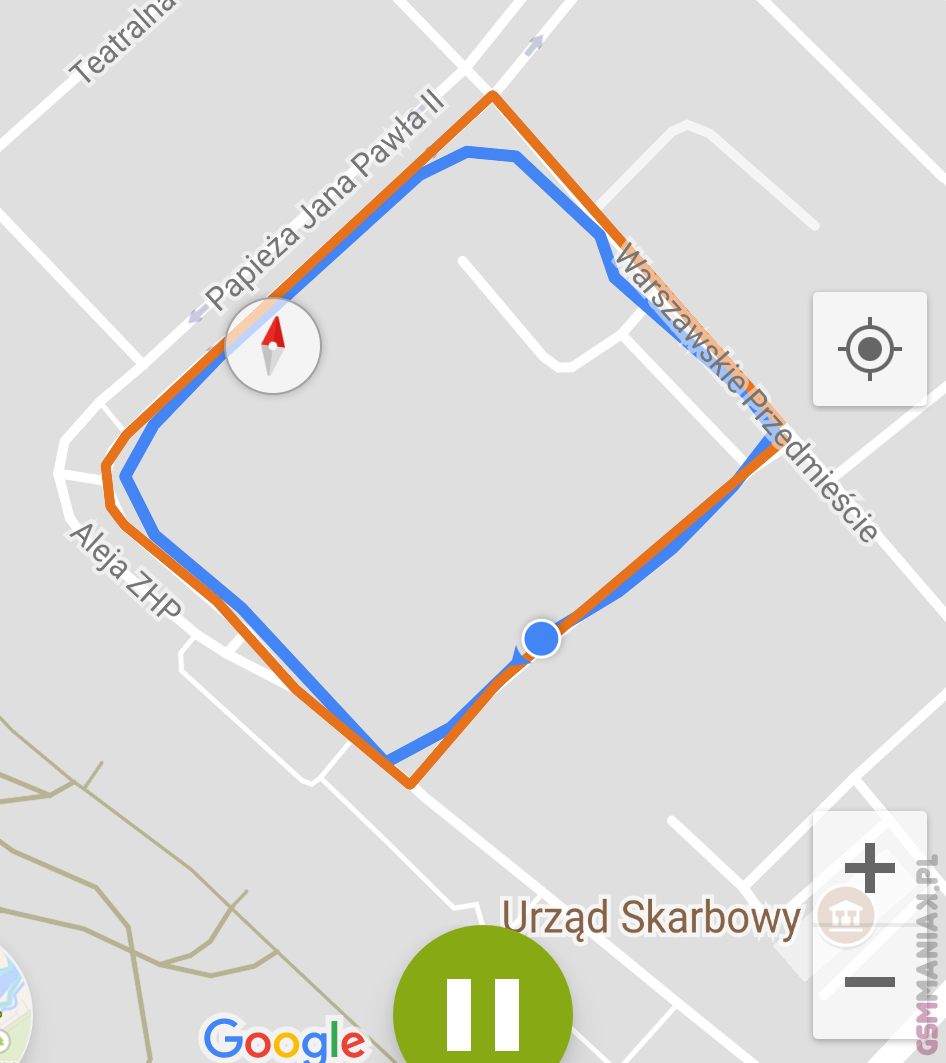
Task: Tap the compass to reset orientation
Action: (x=273, y=345)
